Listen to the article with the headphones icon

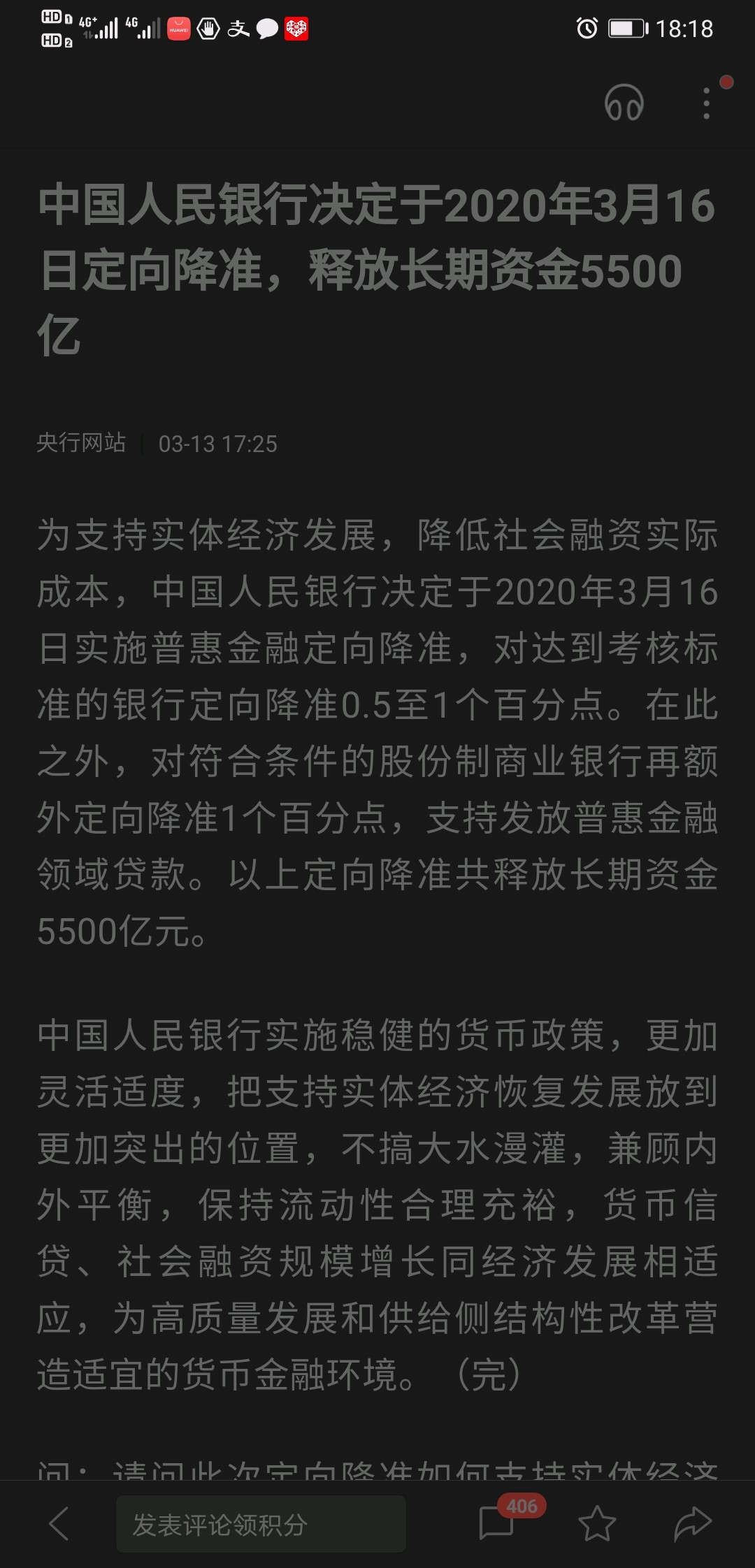(624, 103)
